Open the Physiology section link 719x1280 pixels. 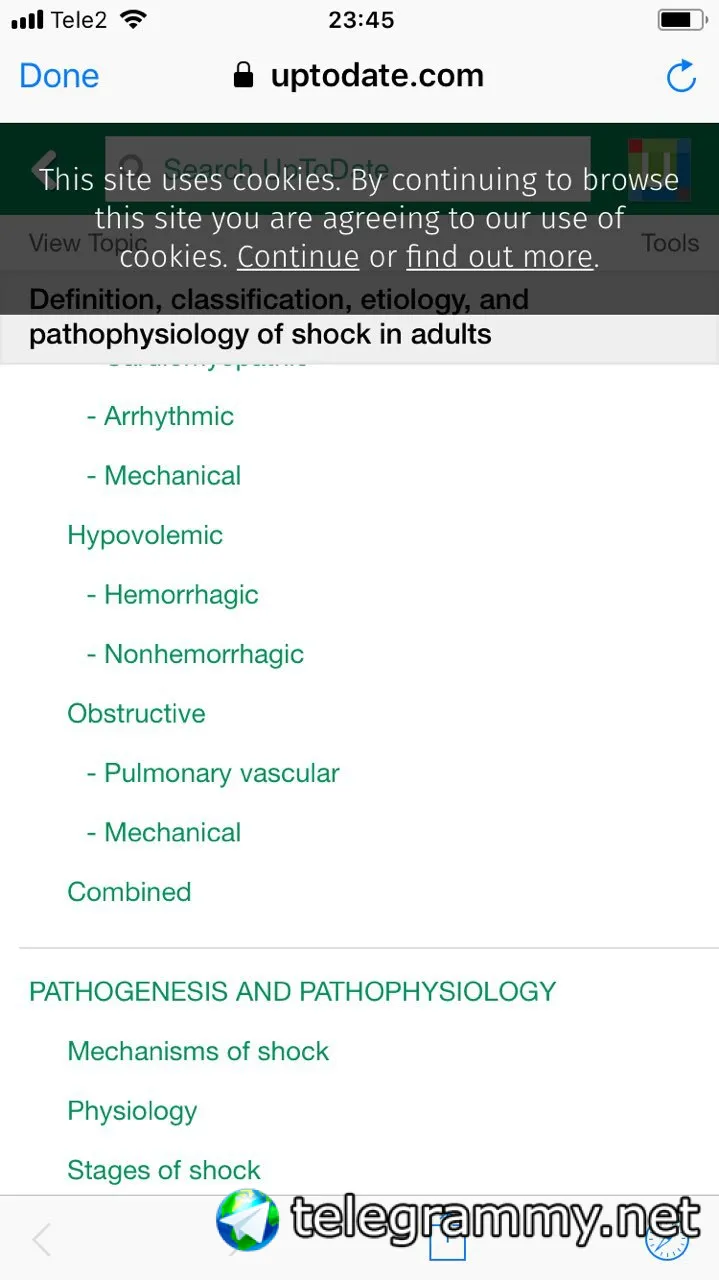coord(132,1111)
